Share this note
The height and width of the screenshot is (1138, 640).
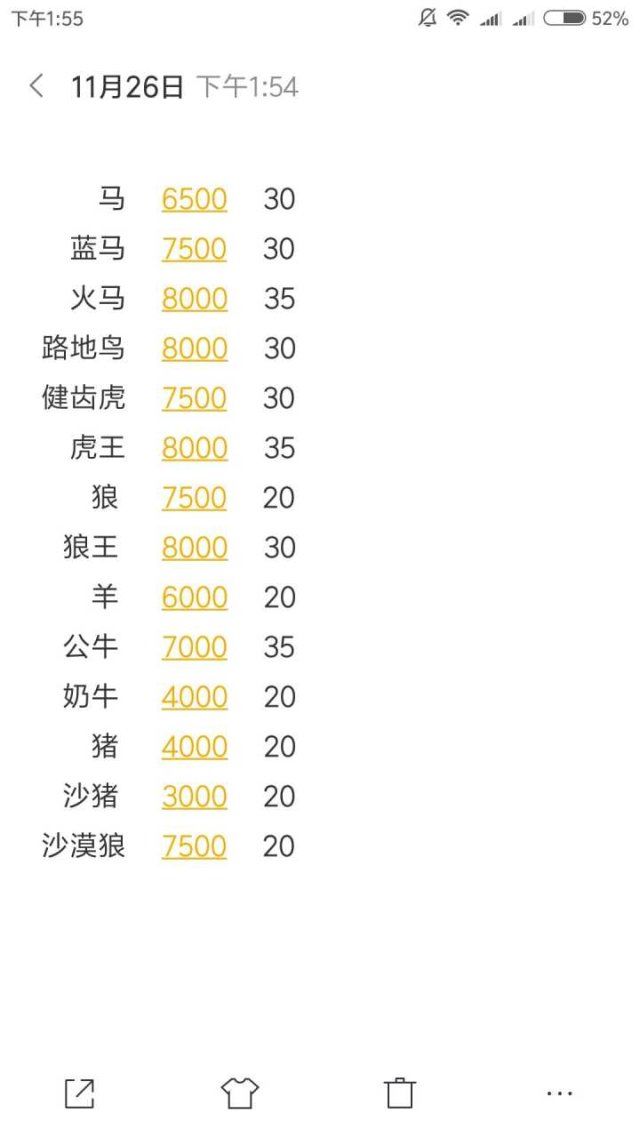80,1093
